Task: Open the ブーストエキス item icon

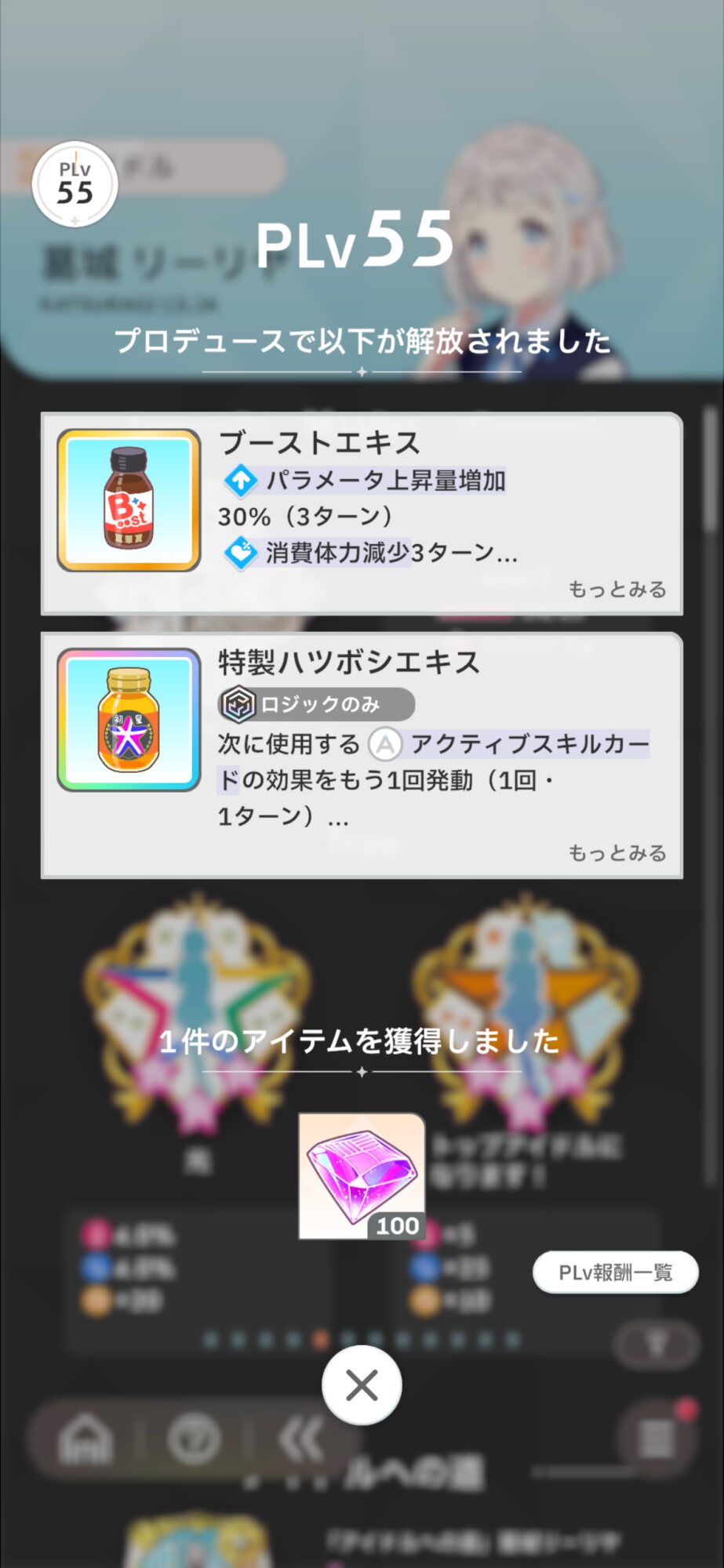Action: pos(129,500)
